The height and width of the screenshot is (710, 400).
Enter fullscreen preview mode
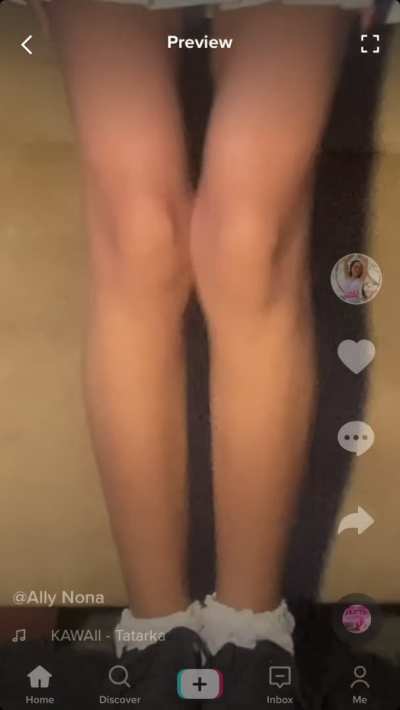pyautogui.click(x=370, y=44)
